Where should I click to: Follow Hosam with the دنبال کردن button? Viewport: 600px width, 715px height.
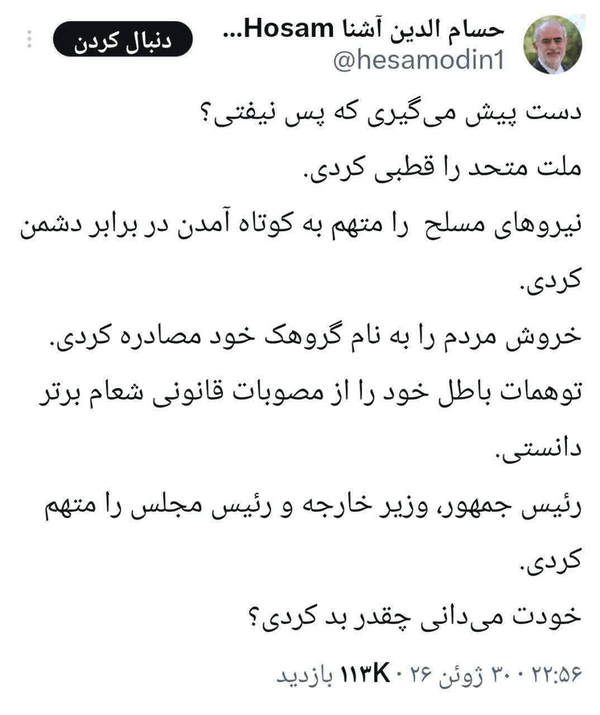tap(123, 39)
